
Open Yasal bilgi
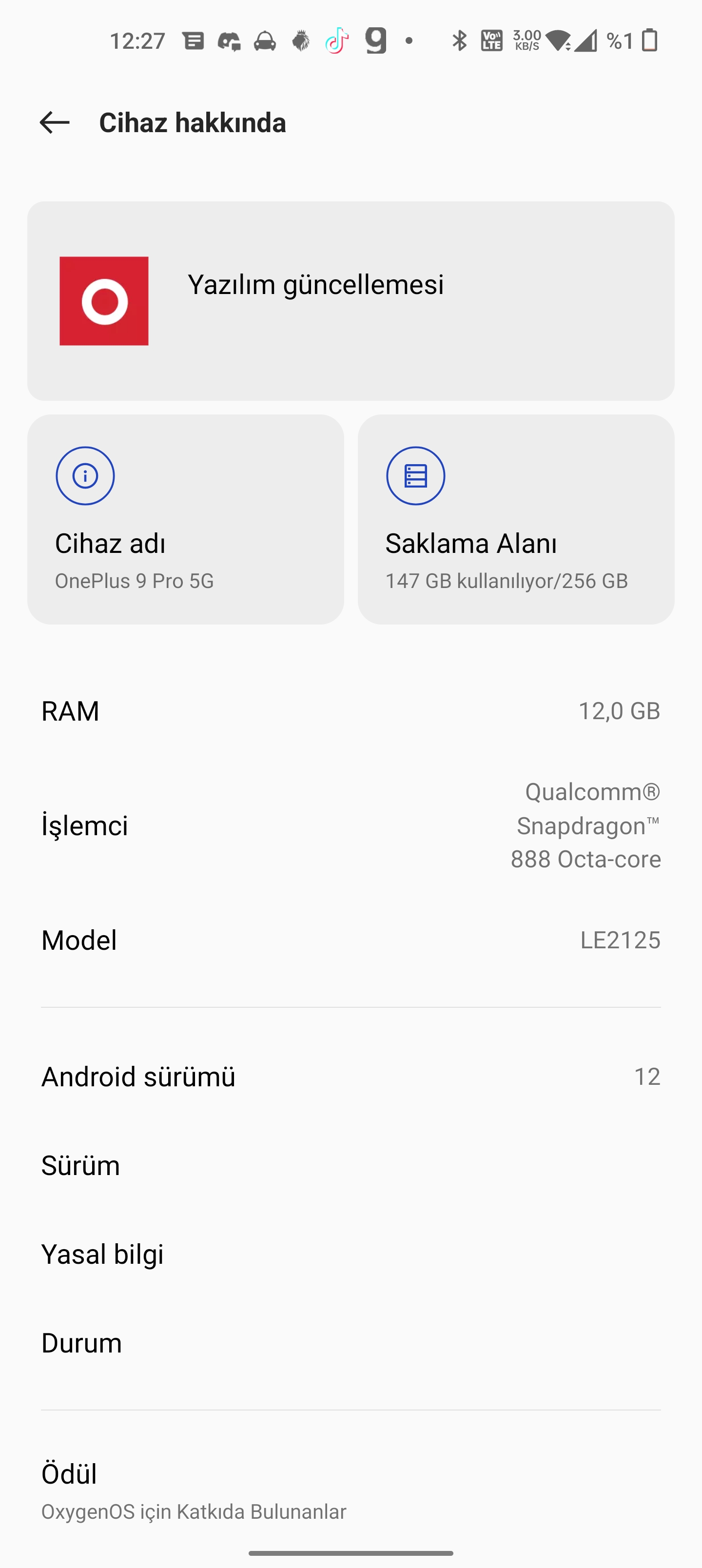point(350,1254)
